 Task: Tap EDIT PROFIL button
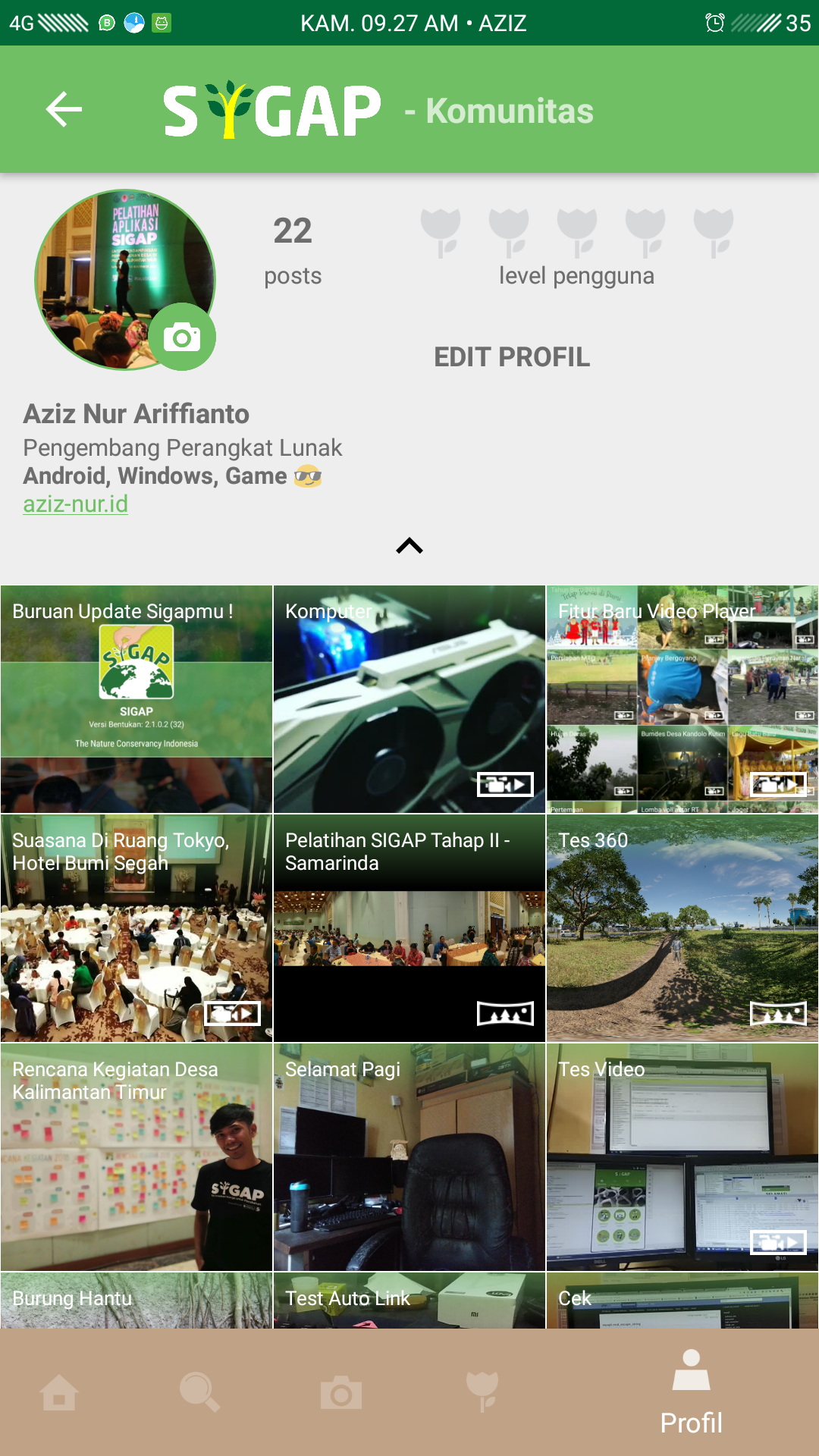512,357
